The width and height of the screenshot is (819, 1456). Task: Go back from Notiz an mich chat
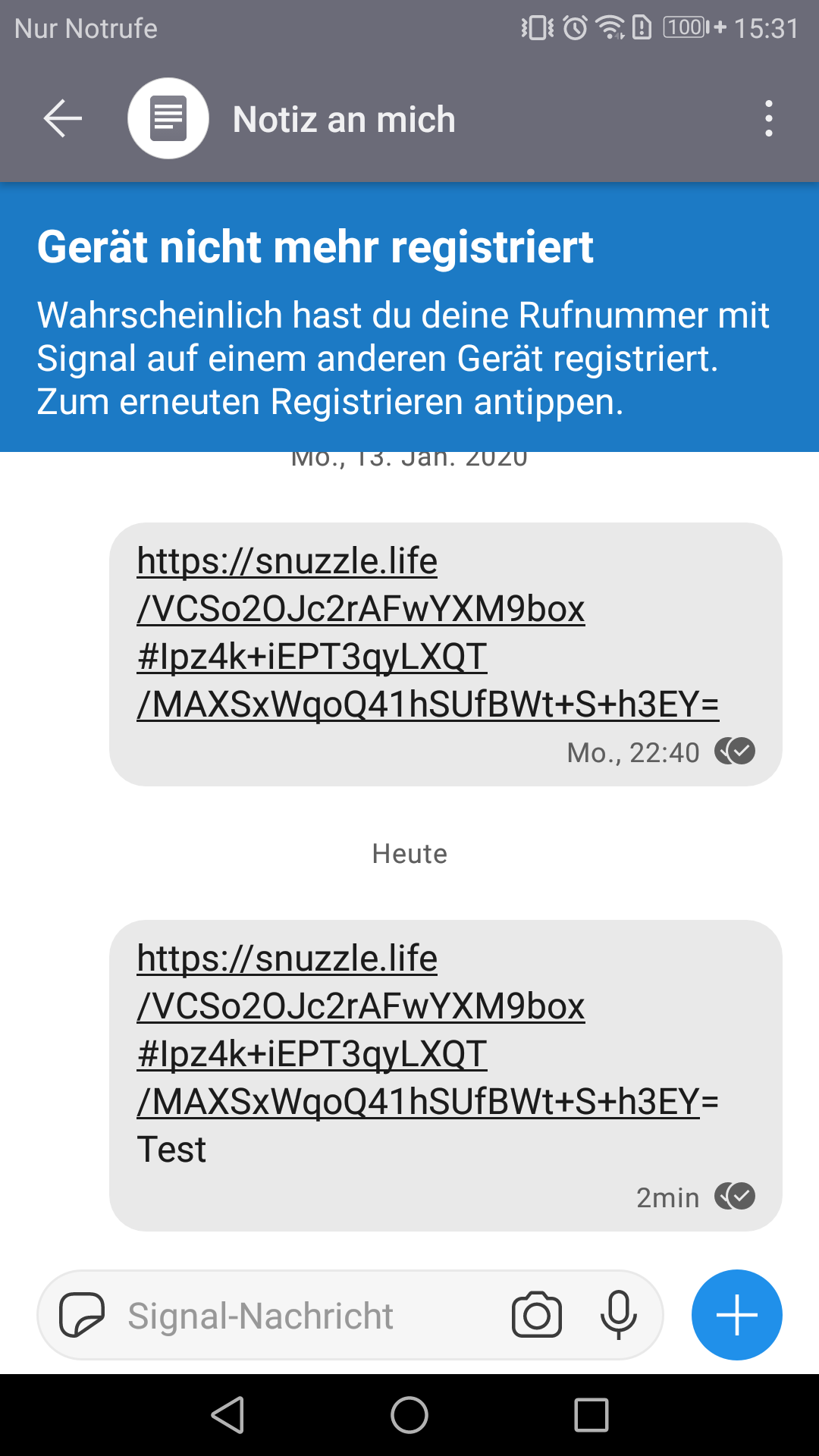coord(62,119)
